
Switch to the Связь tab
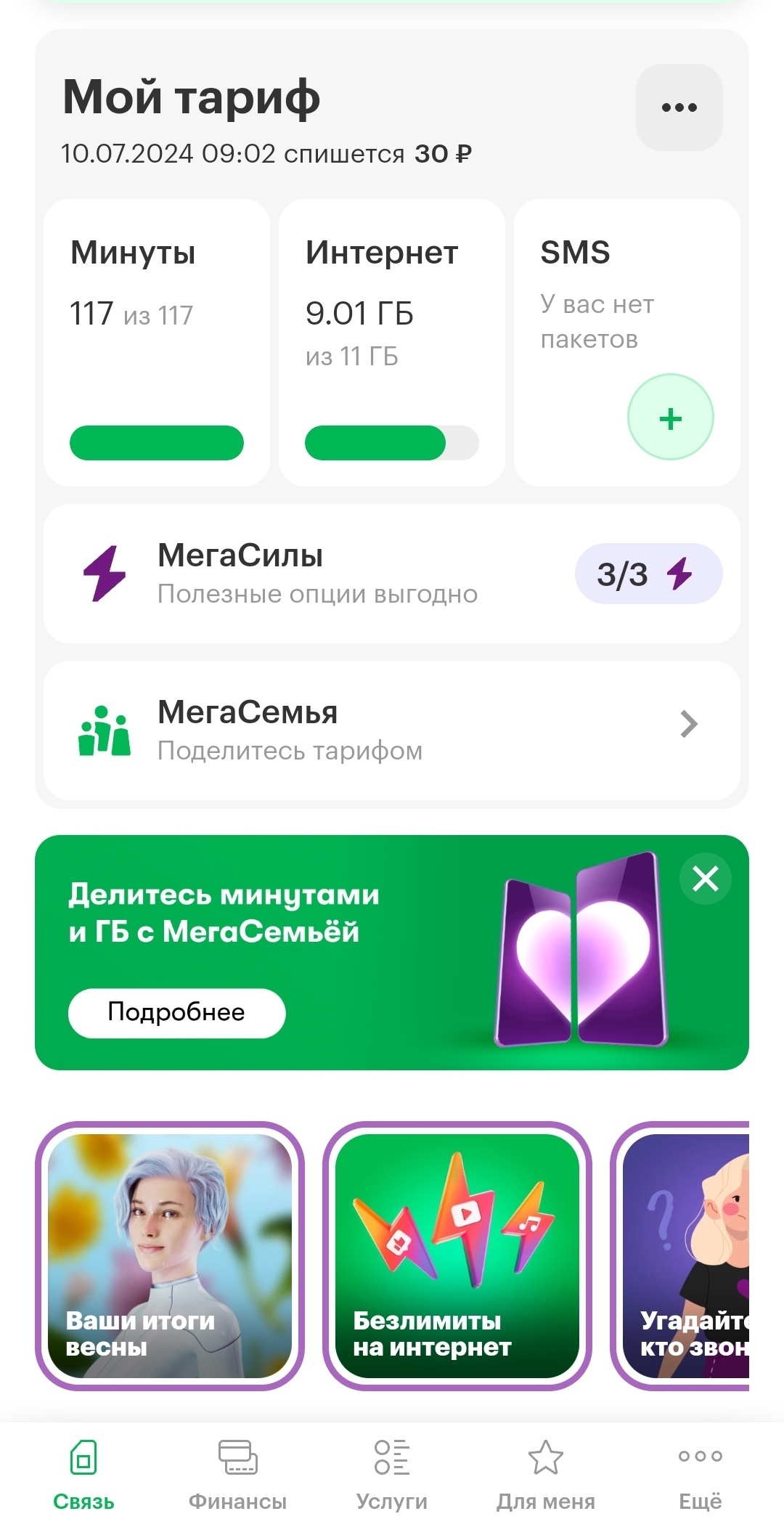83,1474
